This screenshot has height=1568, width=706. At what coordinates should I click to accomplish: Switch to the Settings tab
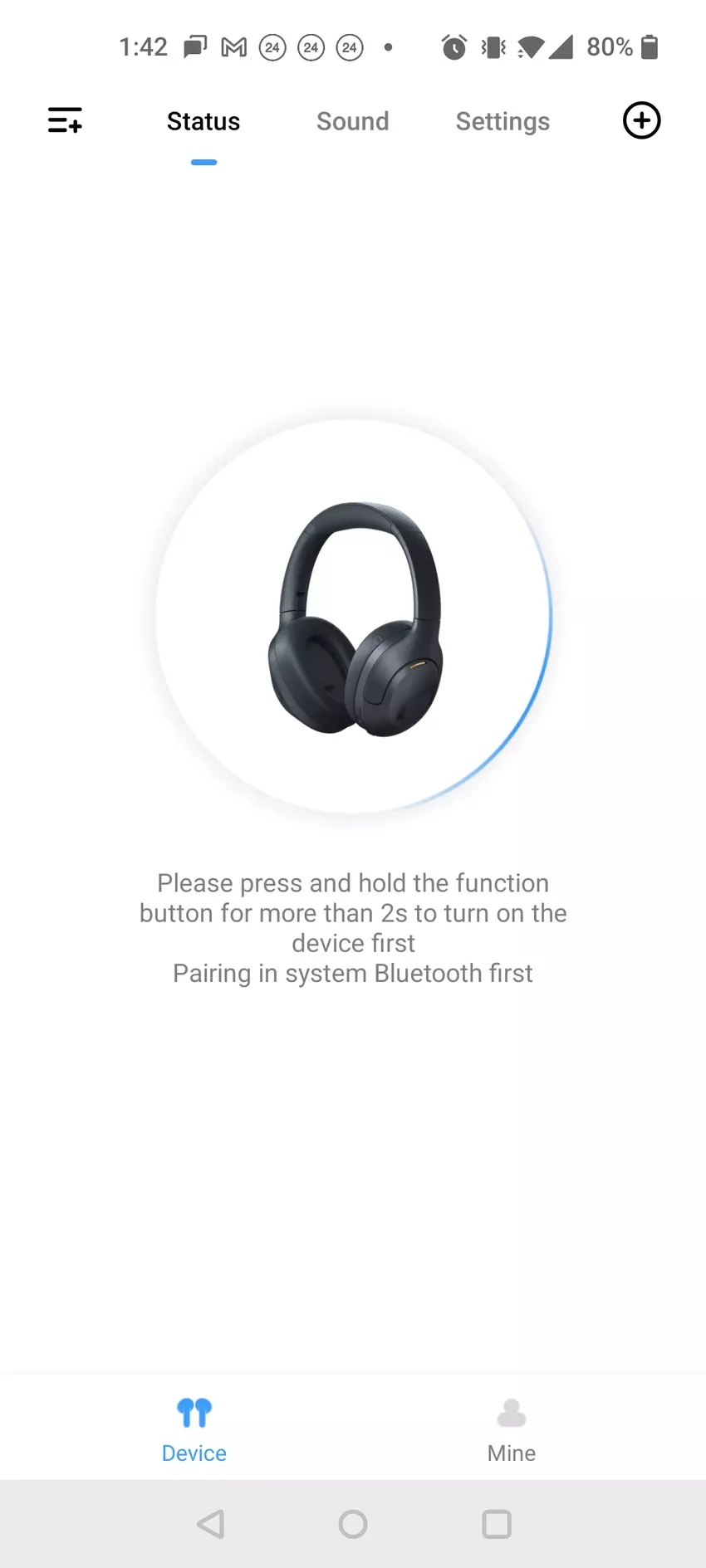(x=503, y=121)
